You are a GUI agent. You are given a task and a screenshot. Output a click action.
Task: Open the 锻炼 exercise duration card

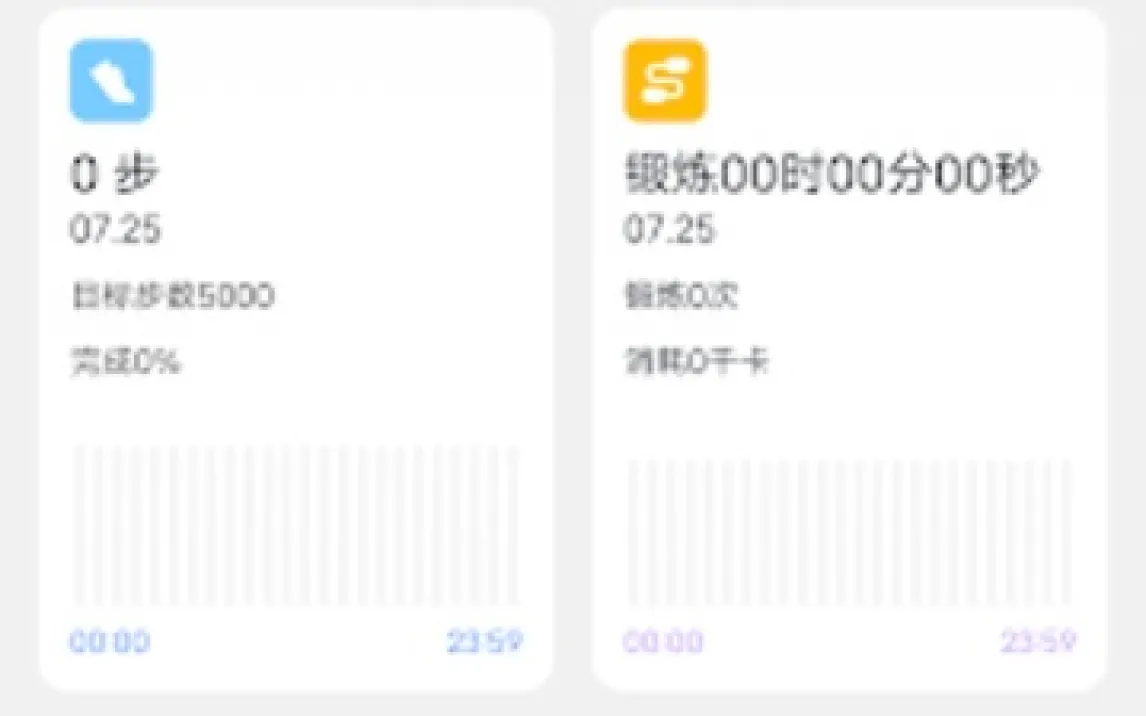pos(848,349)
